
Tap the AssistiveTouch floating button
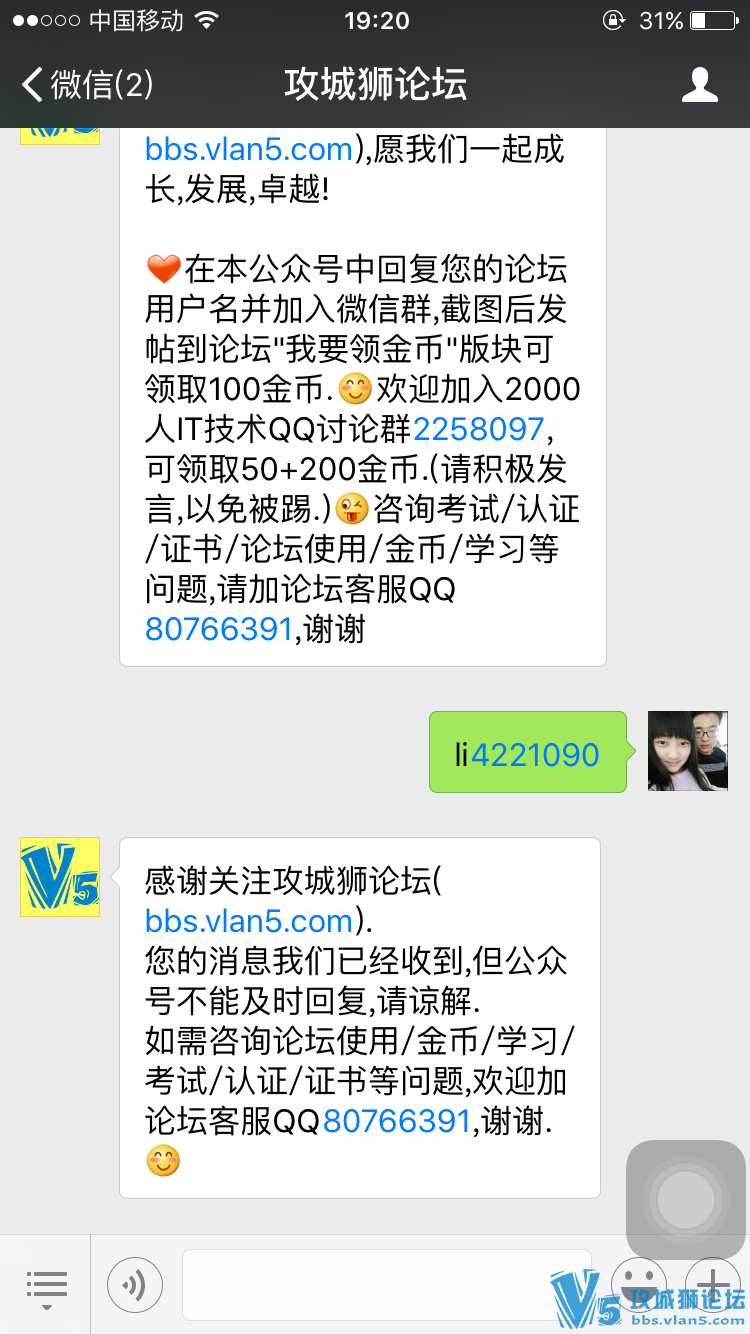click(686, 1200)
